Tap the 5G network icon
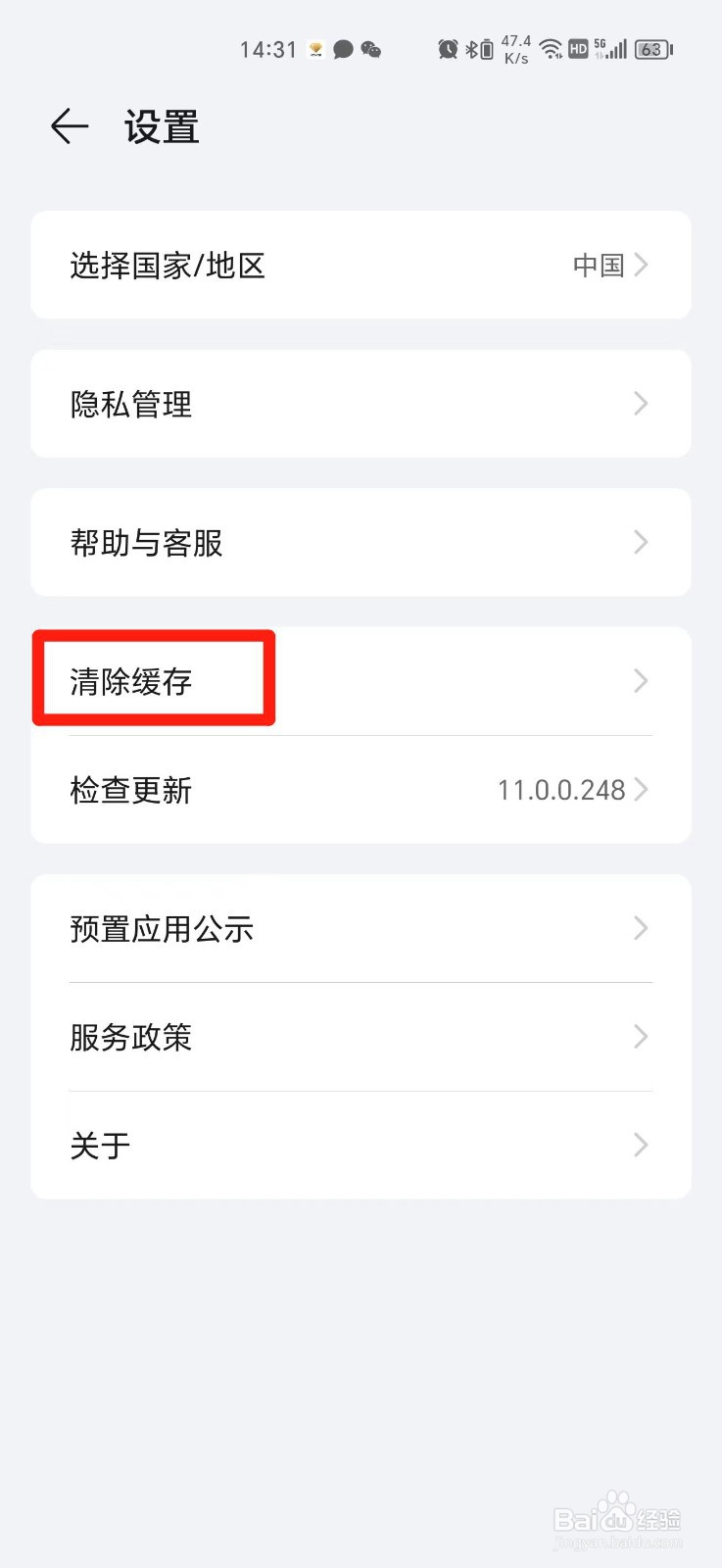 [x=600, y=49]
